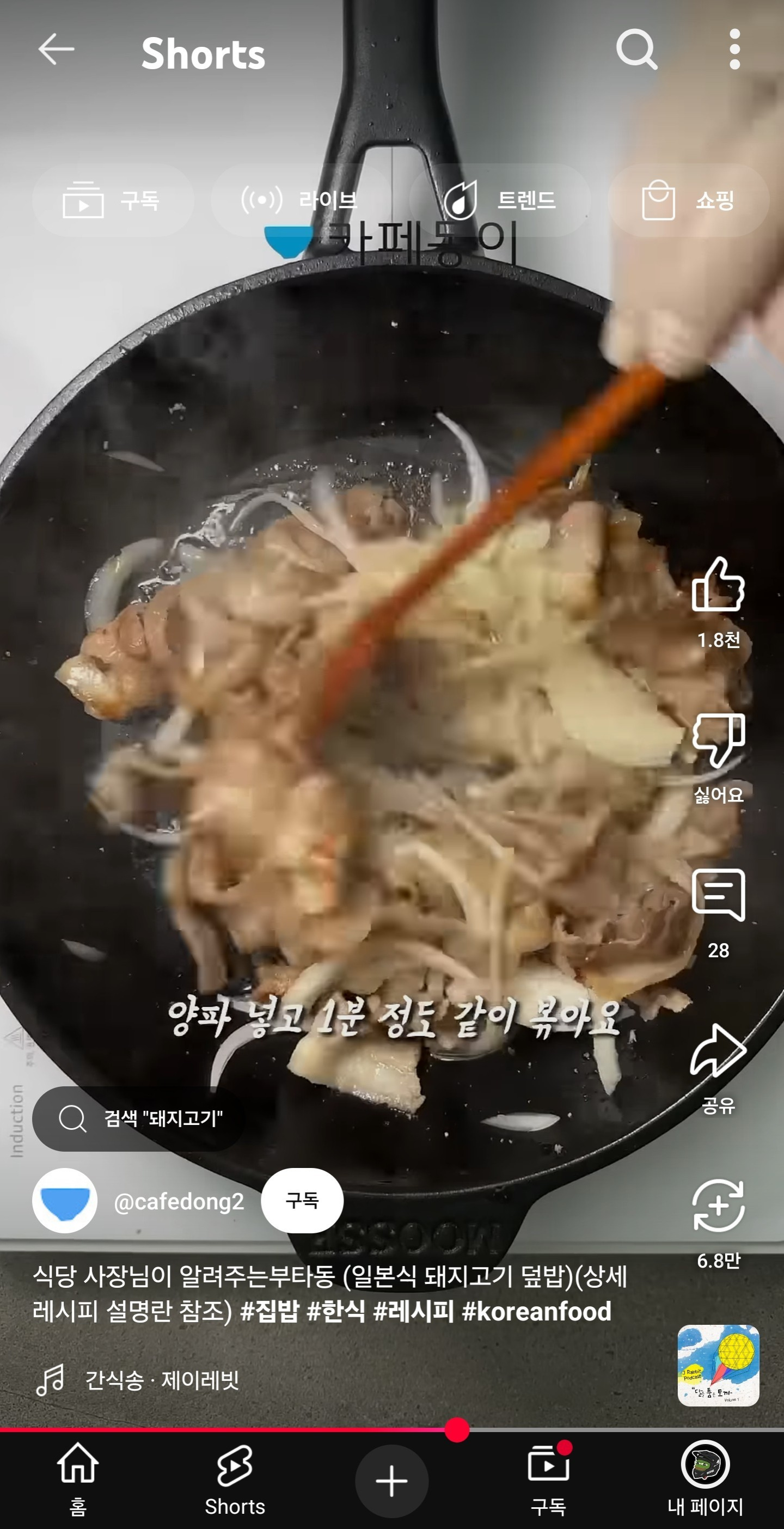
Task: Subscribe with the white 구독 button
Action: (x=302, y=1201)
